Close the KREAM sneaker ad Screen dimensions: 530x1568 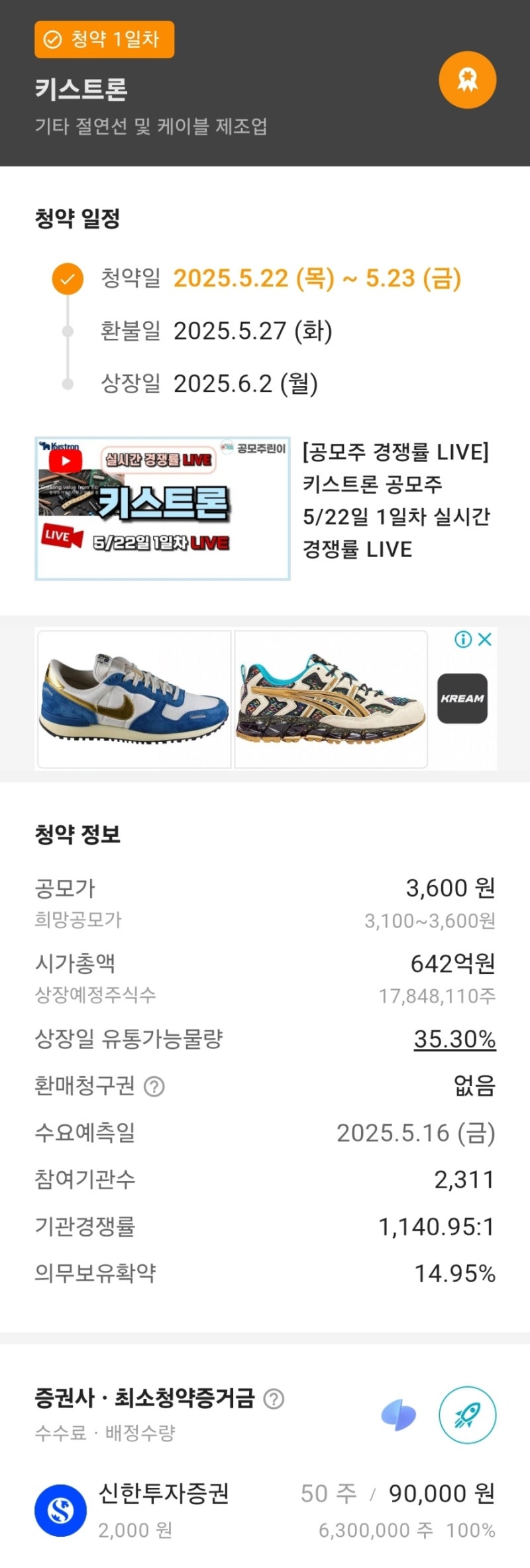485,639
